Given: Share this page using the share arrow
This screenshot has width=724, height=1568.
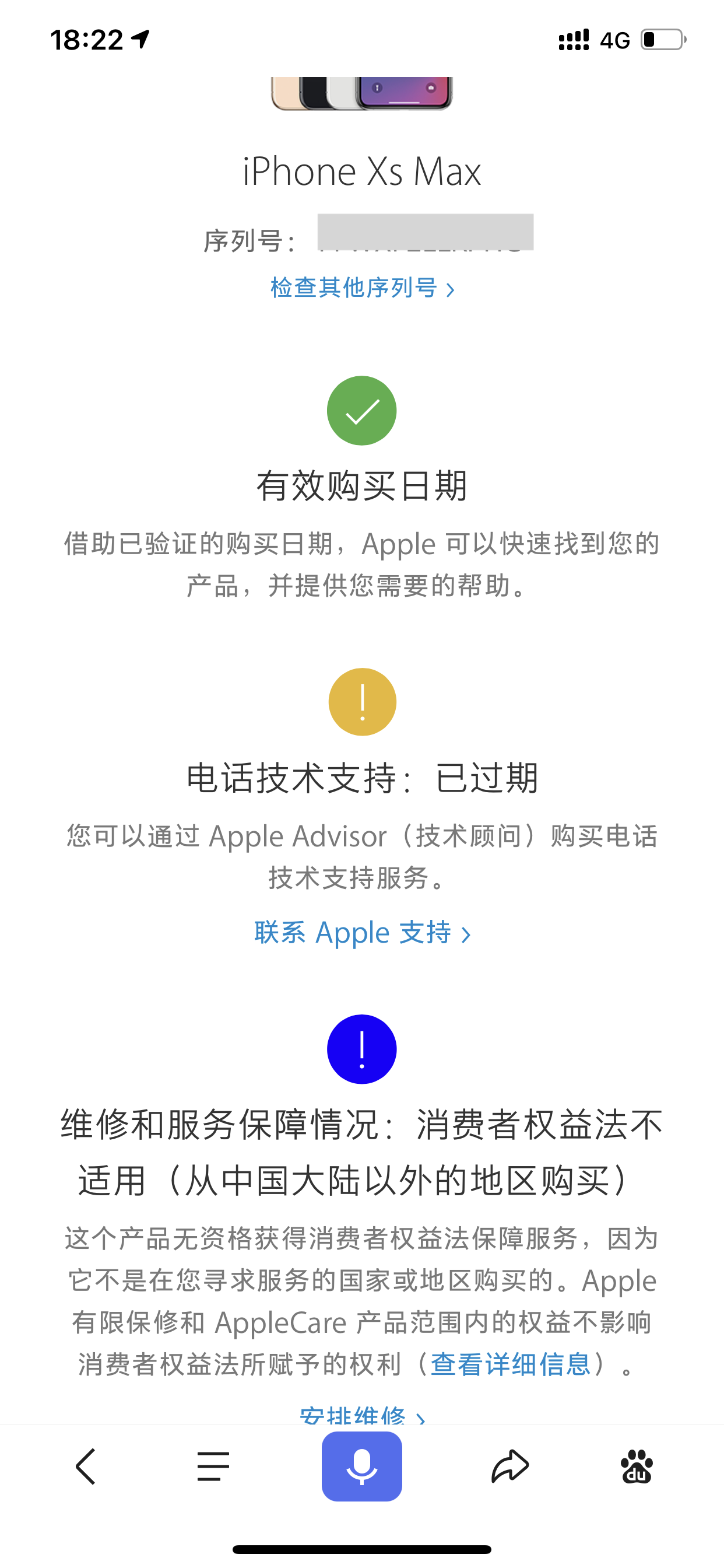Looking at the screenshot, I should (x=510, y=1466).
